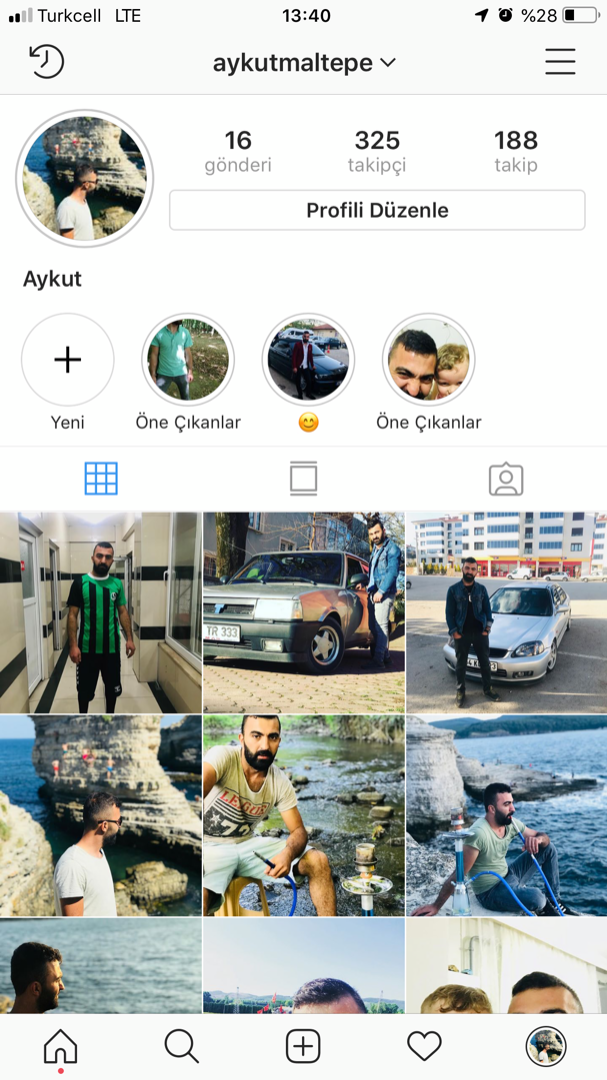607x1080 pixels.
Task: Add a new highlight with Yeni
Action: tap(68, 360)
